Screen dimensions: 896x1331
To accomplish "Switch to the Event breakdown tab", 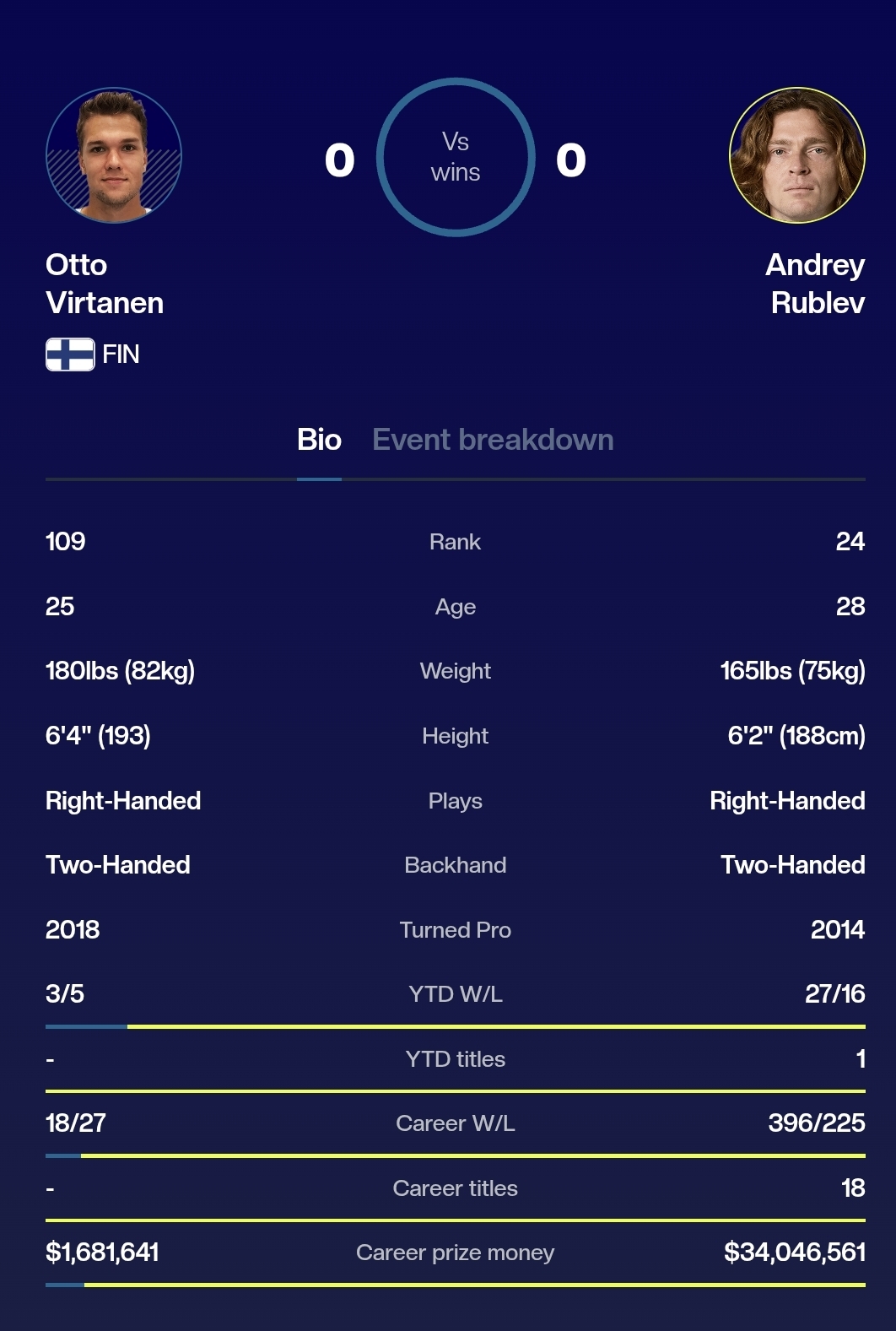I will 493,440.
